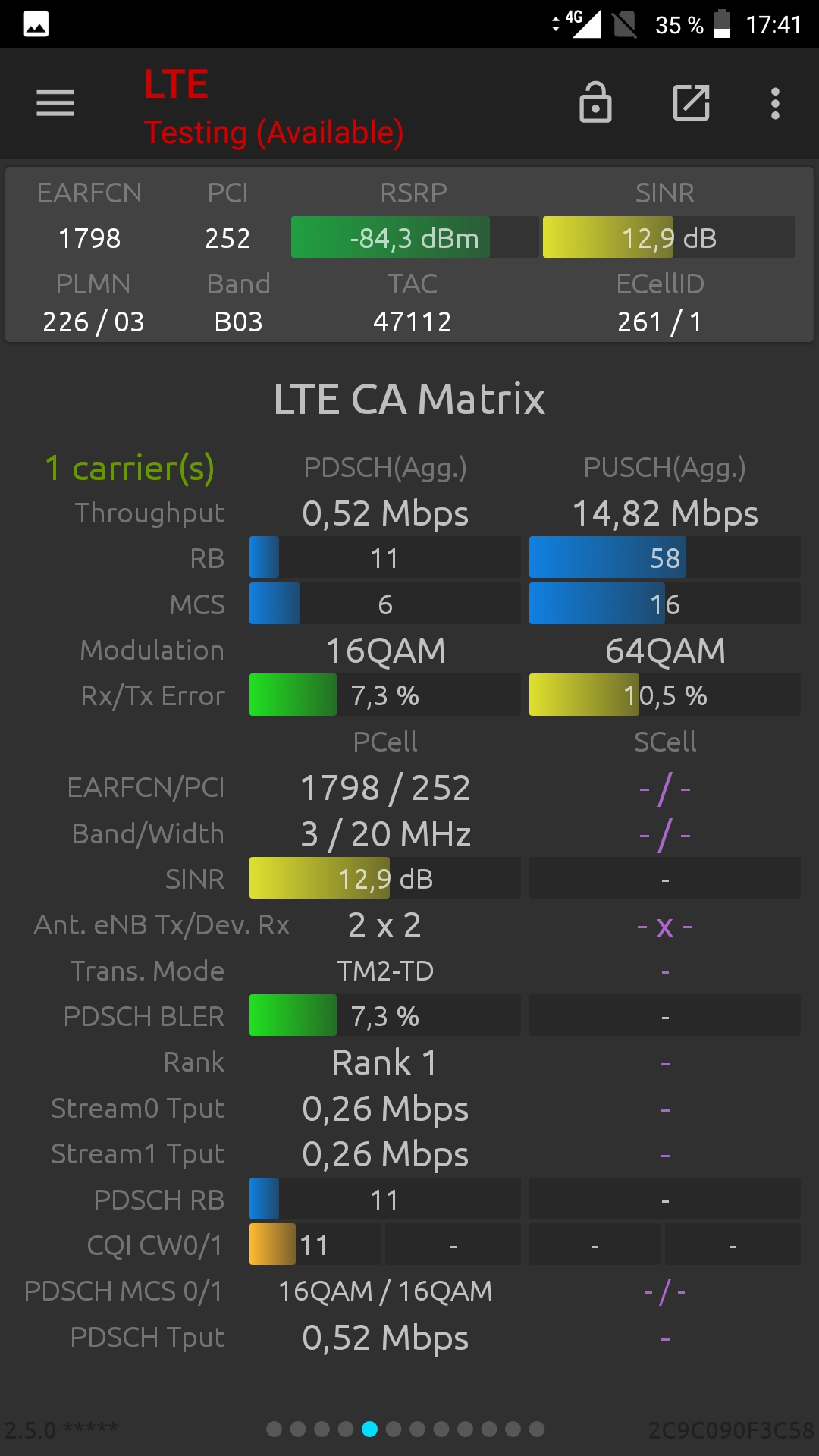
Task: Tap the export/share icon in toolbar
Action: [x=692, y=103]
